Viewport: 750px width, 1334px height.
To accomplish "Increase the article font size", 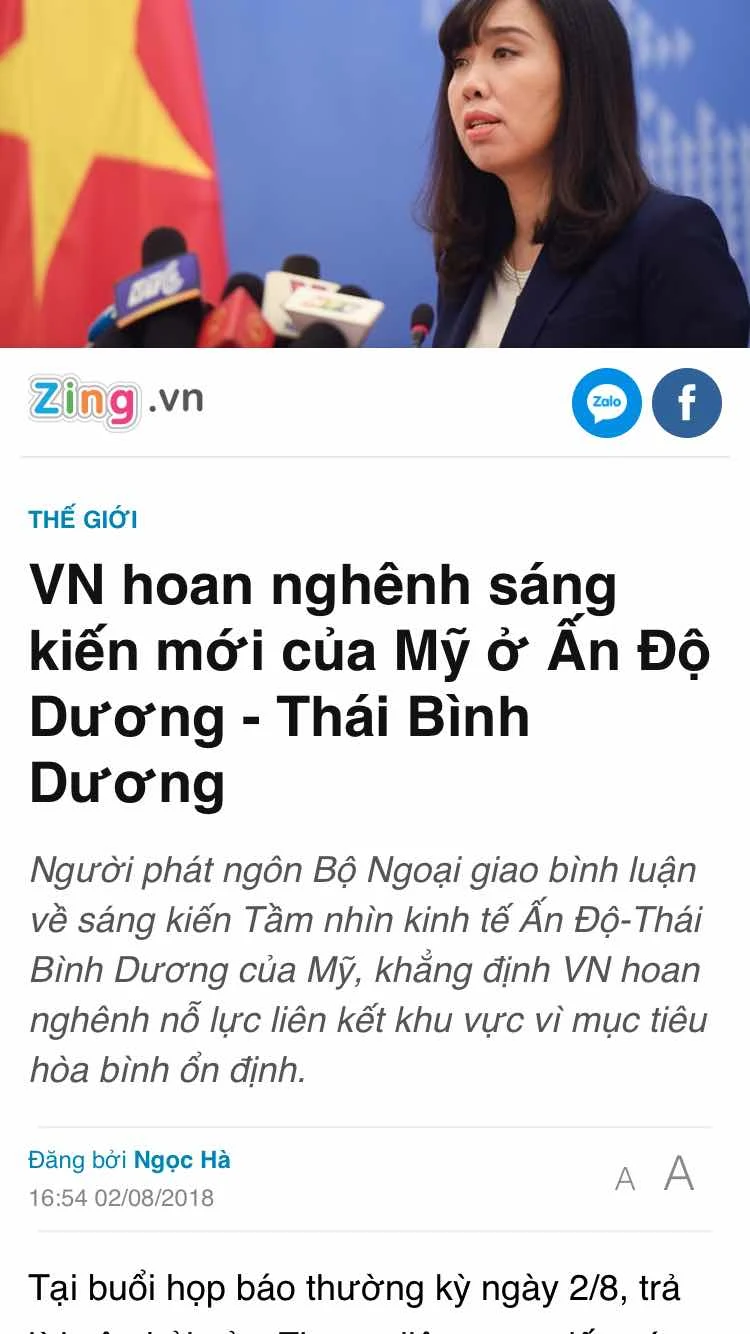I will pos(679,1174).
